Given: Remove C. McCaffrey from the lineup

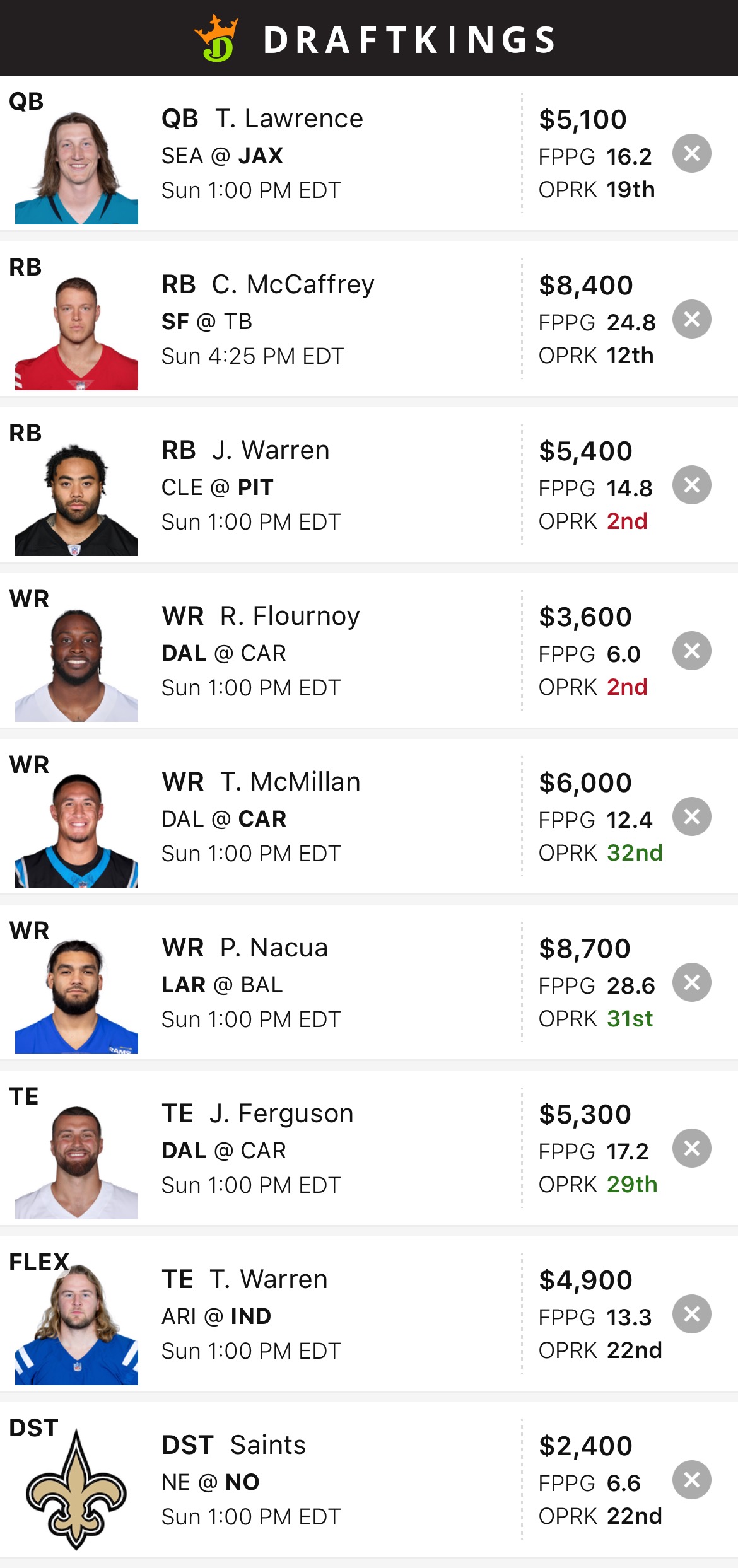Looking at the screenshot, I should tap(691, 319).
